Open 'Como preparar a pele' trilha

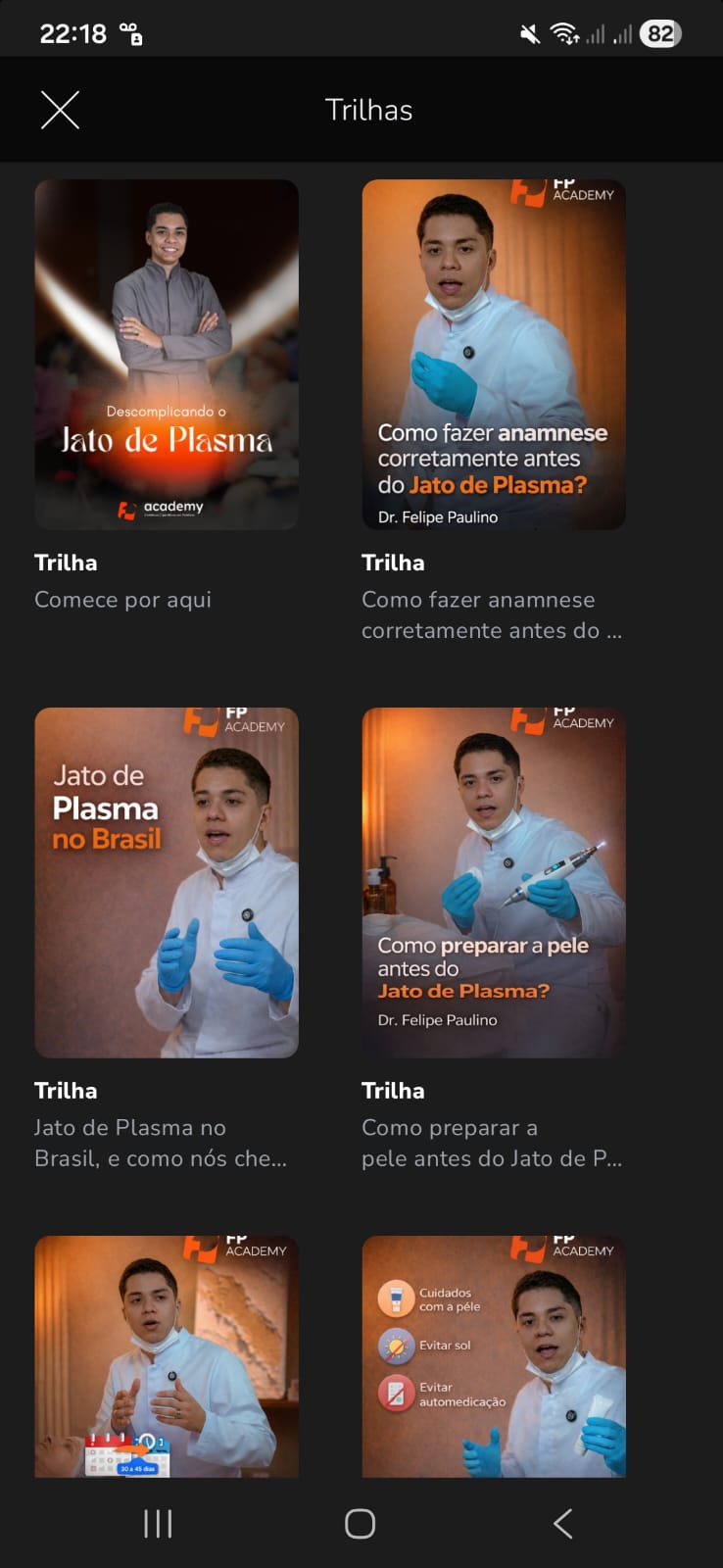coord(494,882)
